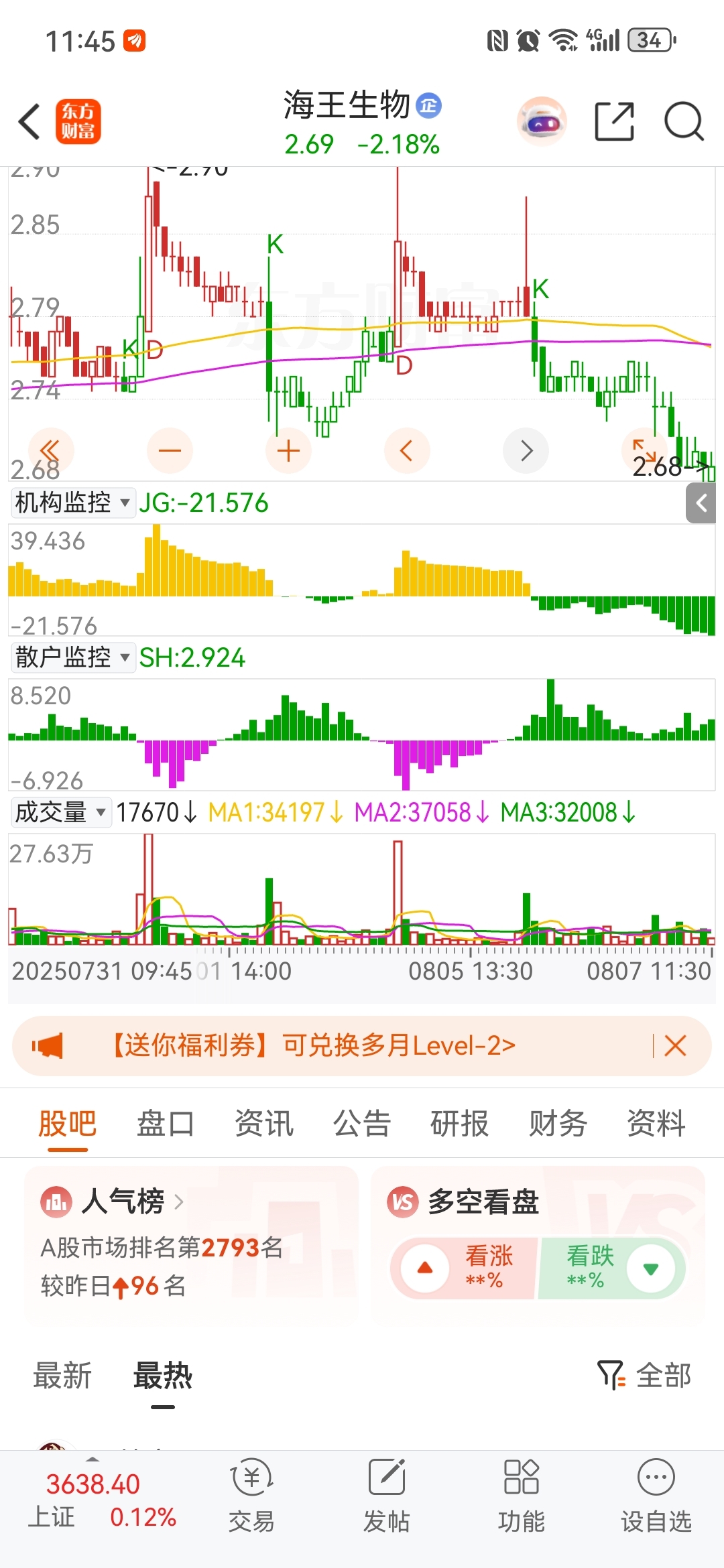Viewport: 724px width, 1568px height.
Task: Share this stock page
Action: pos(615,122)
